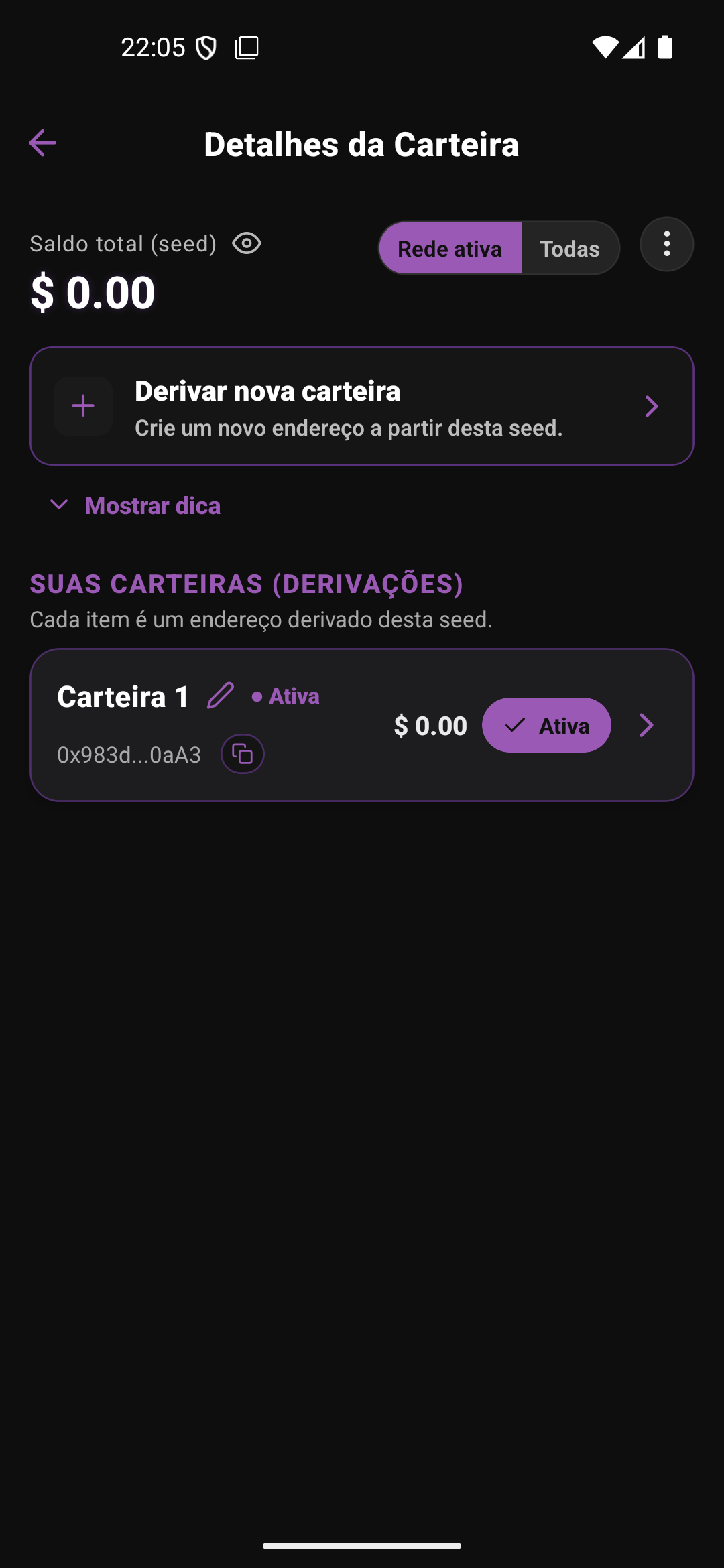Expand Mostrar dica
This screenshot has height=1568, width=724.
pos(136,506)
